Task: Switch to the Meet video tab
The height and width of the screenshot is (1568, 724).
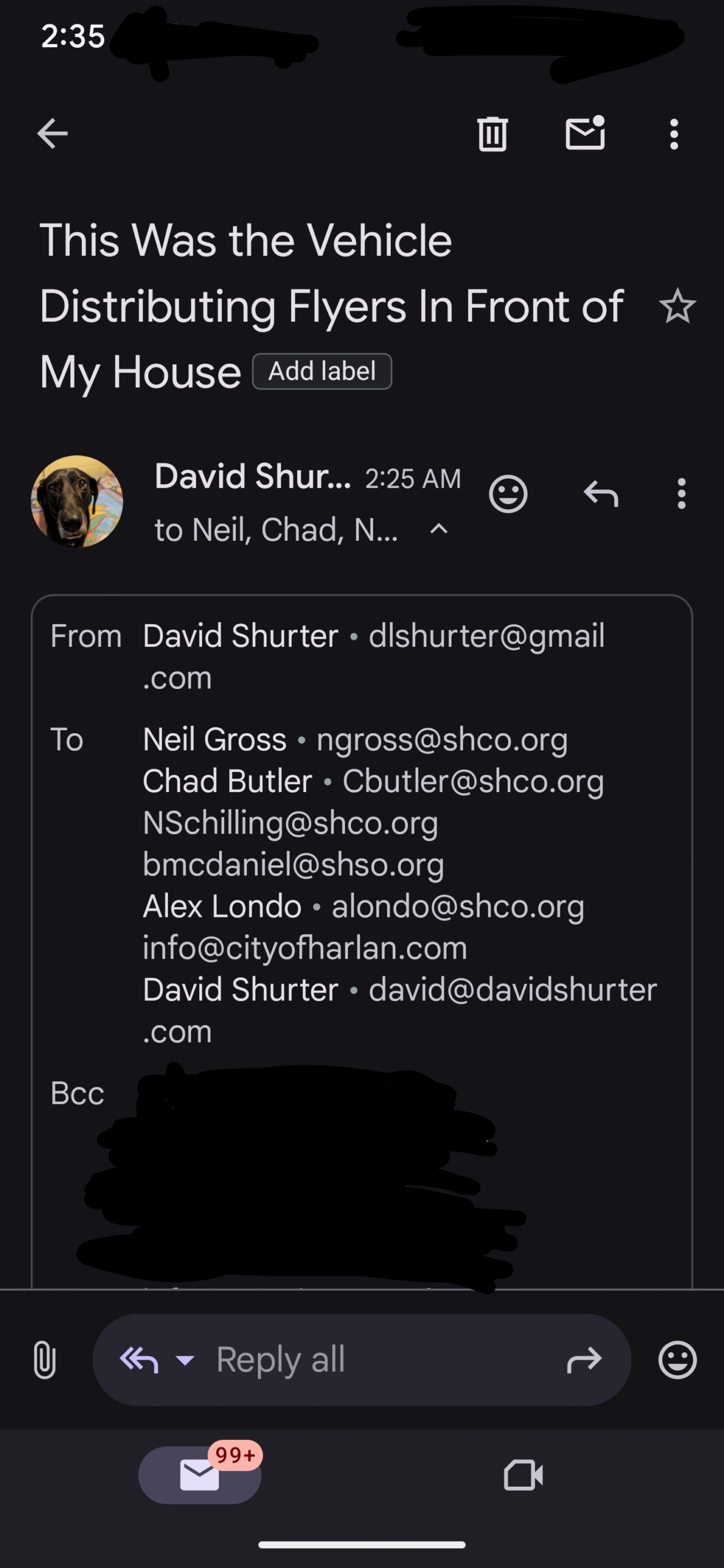Action: pyautogui.click(x=524, y=1475)
